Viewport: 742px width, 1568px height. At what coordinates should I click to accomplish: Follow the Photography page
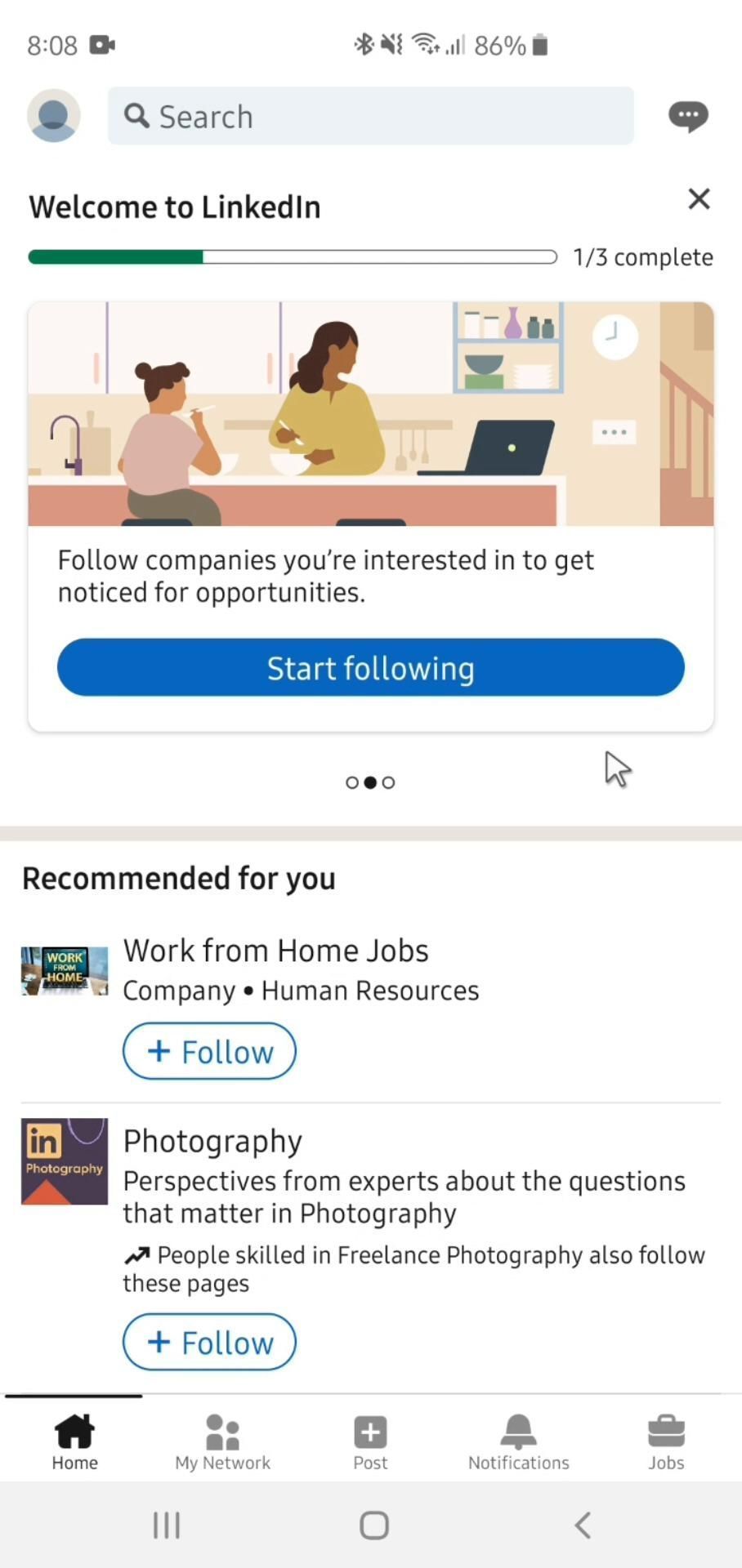(x=209, y=1343)
